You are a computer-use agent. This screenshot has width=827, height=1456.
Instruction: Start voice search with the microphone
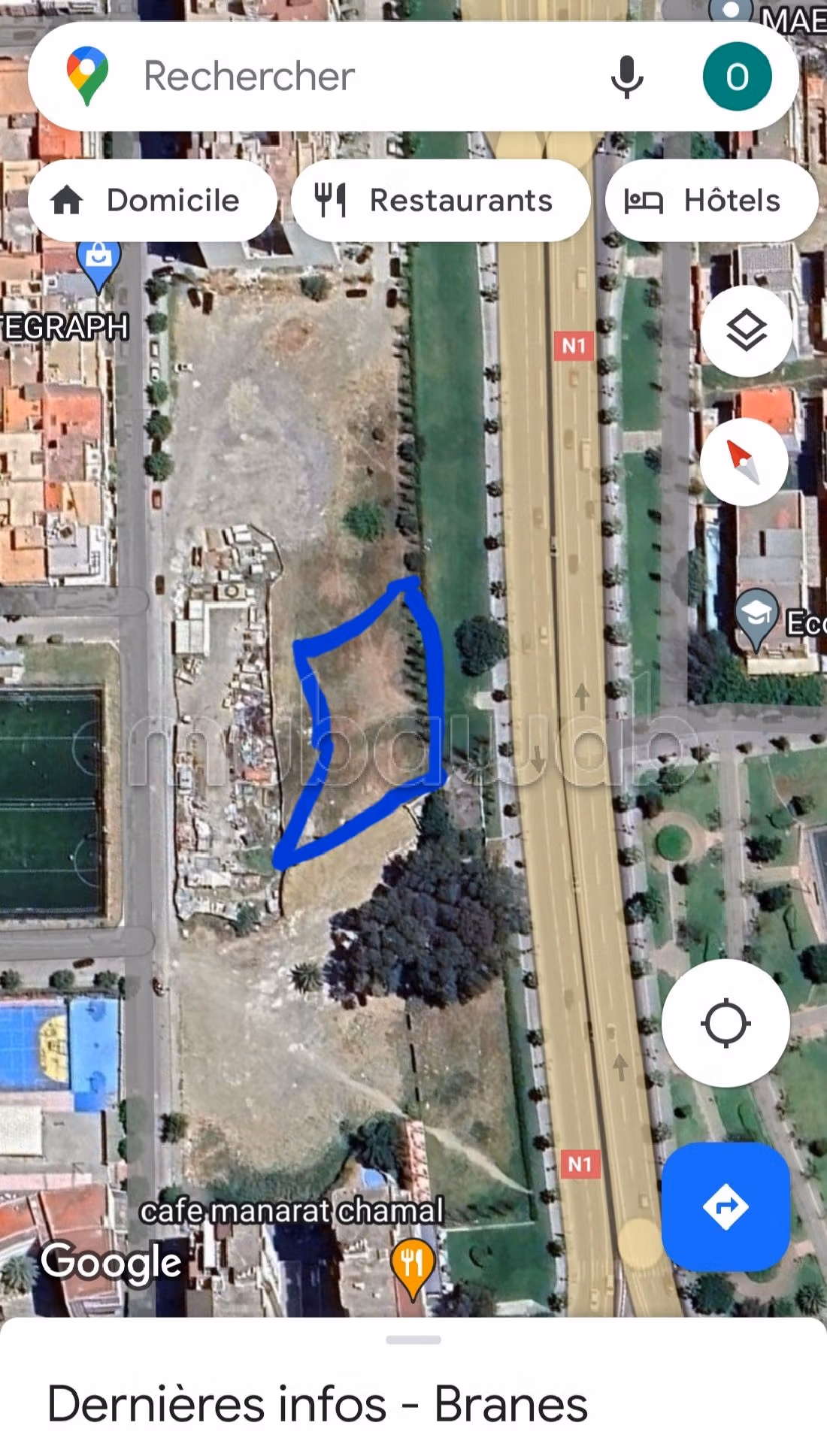(x=626, y=77)
